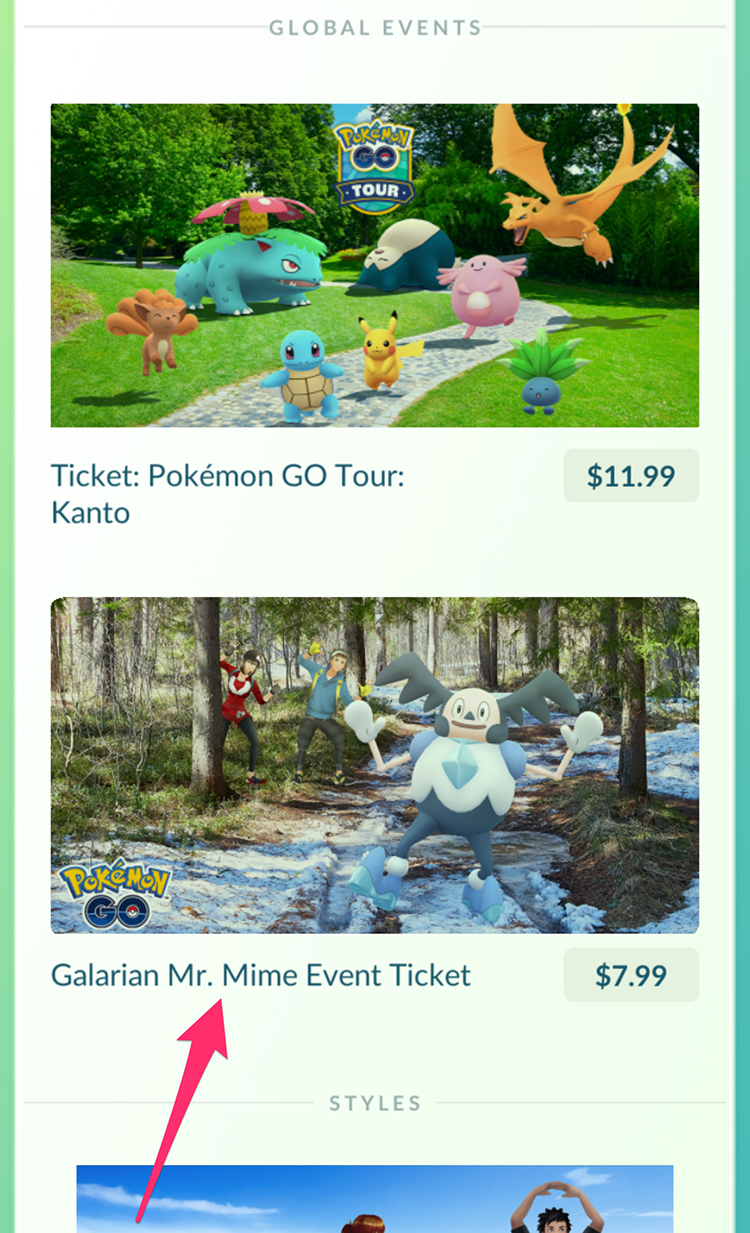Open the Pokémon GO Tour Kanto banner
Screen dimensions: 750x1233
[375, 265]
